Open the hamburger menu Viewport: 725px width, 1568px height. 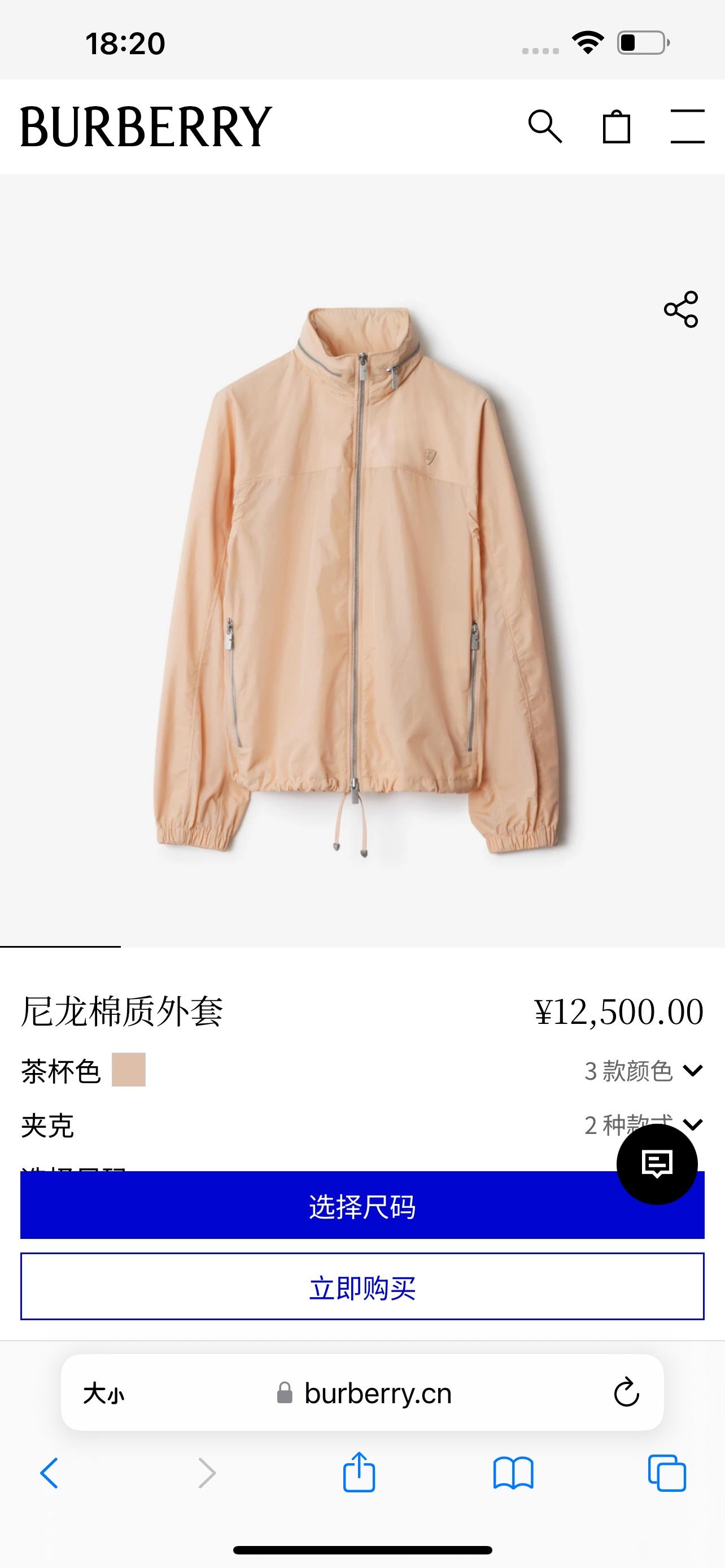click(x=687, y=126)
